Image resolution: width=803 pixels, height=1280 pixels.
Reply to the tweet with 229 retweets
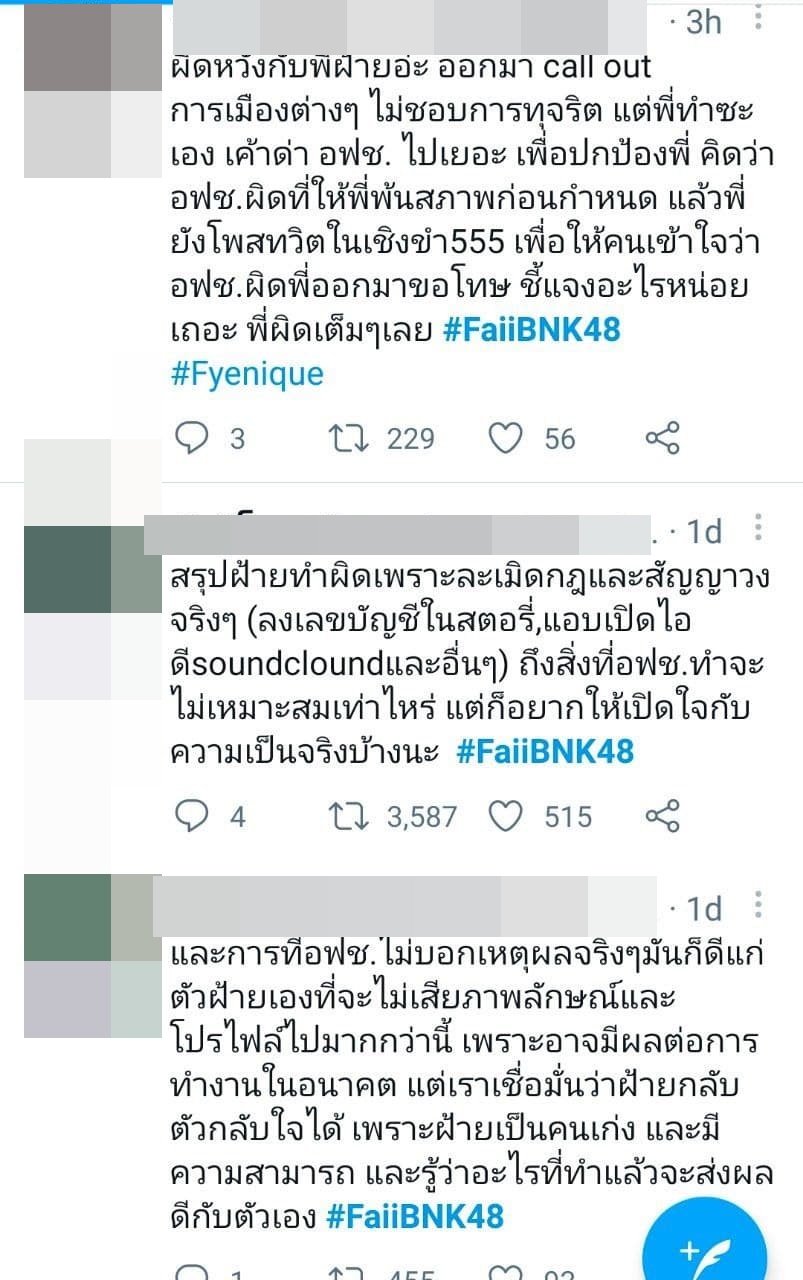point(190,438)
